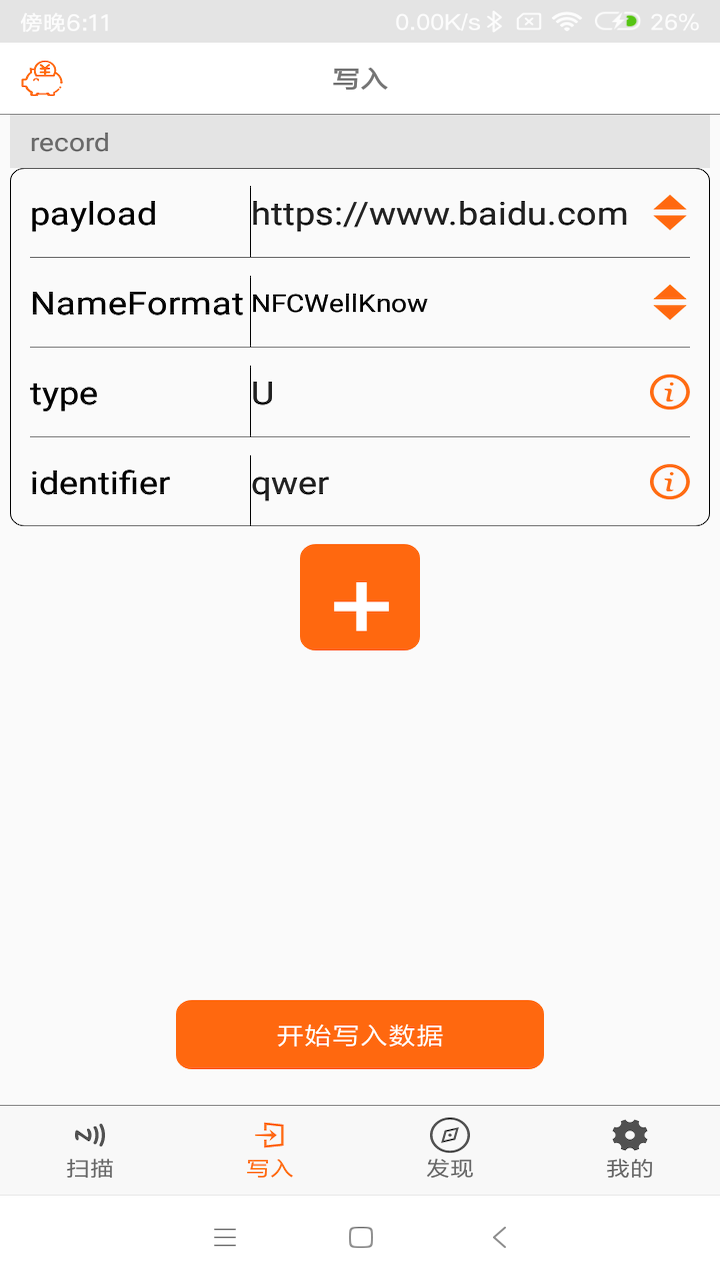
Task: Tap the Android back navigation button
Action: pyautogui.click(x=499, y=1237)
